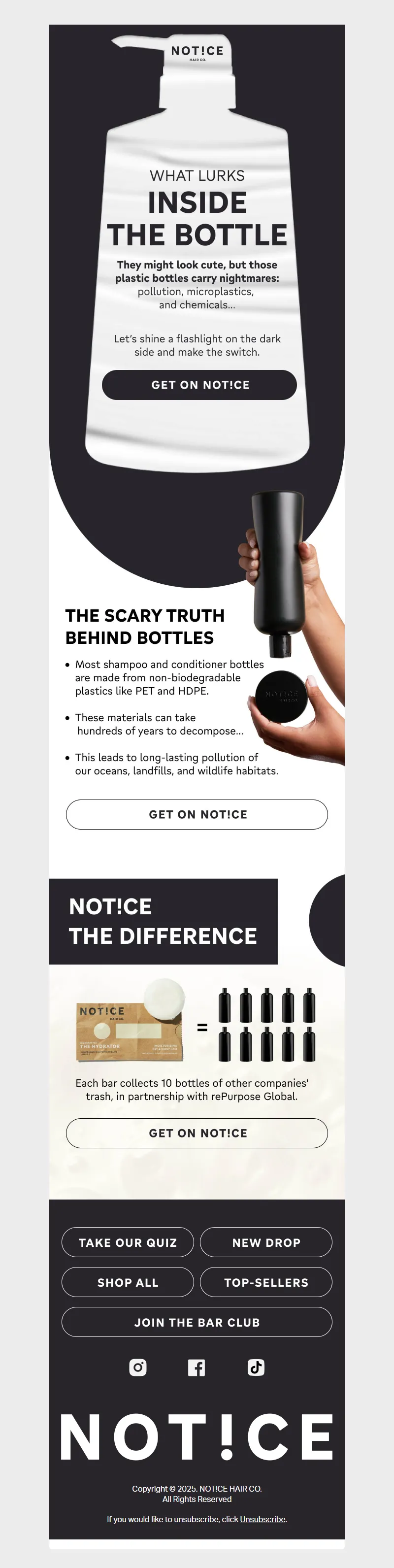
Task: Open the Take Our Quiz button
Action: 128,1242
